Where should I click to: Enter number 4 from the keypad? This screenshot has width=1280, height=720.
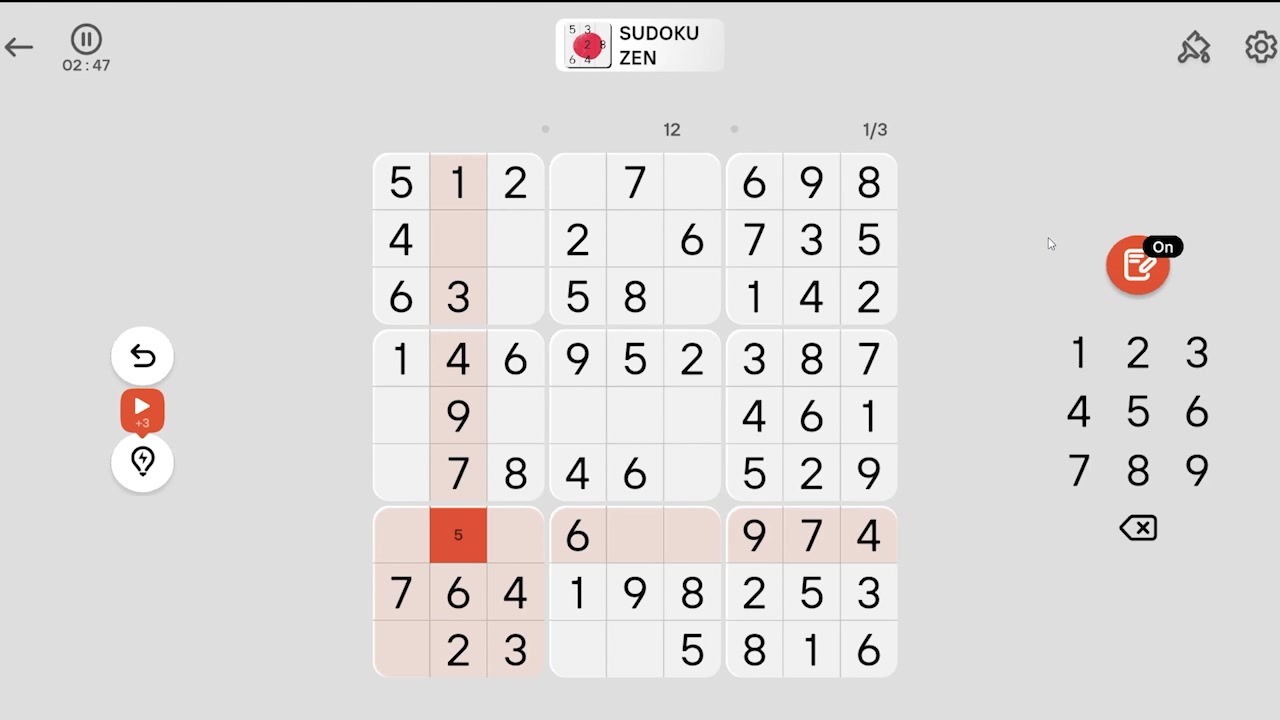tap(1078, 412)
